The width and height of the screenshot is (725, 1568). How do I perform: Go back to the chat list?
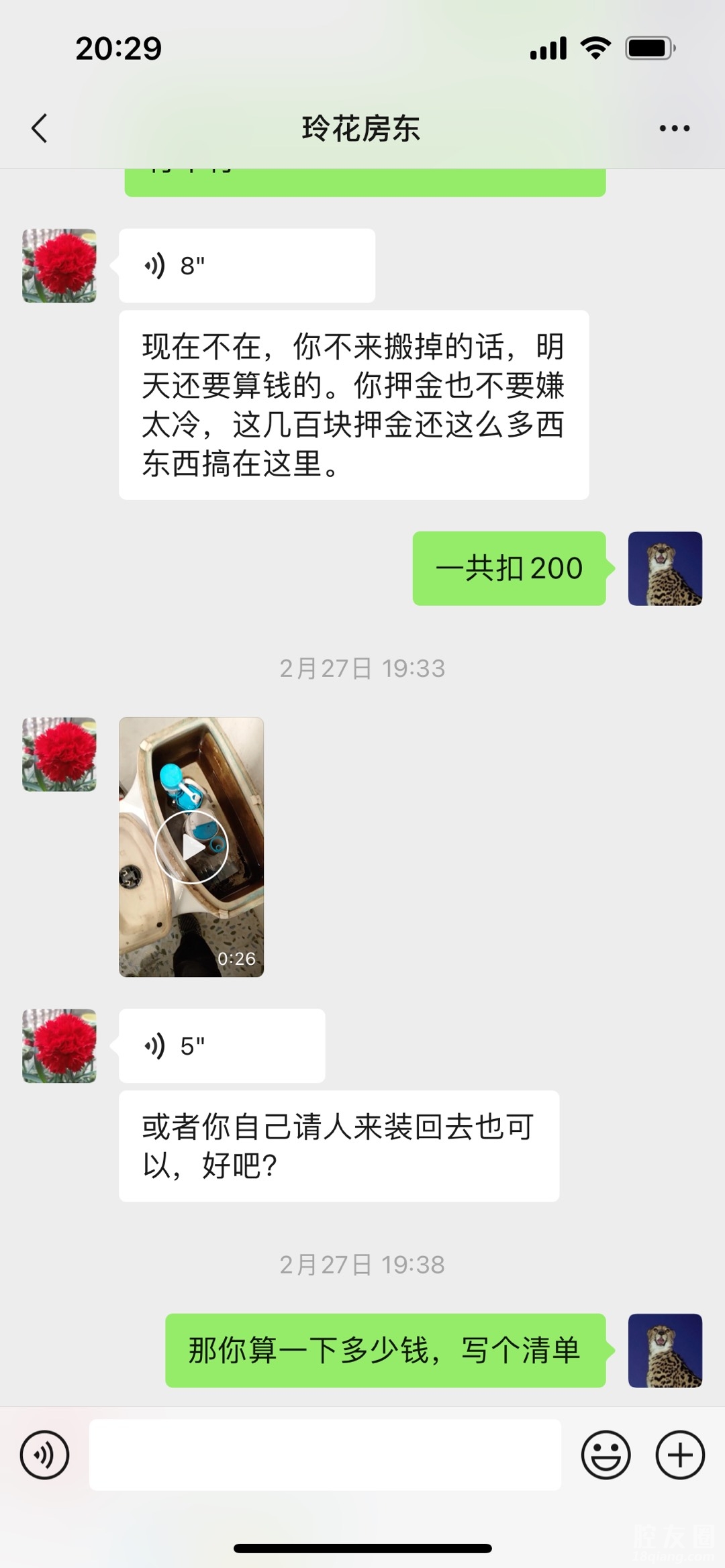tap(40, 128)
